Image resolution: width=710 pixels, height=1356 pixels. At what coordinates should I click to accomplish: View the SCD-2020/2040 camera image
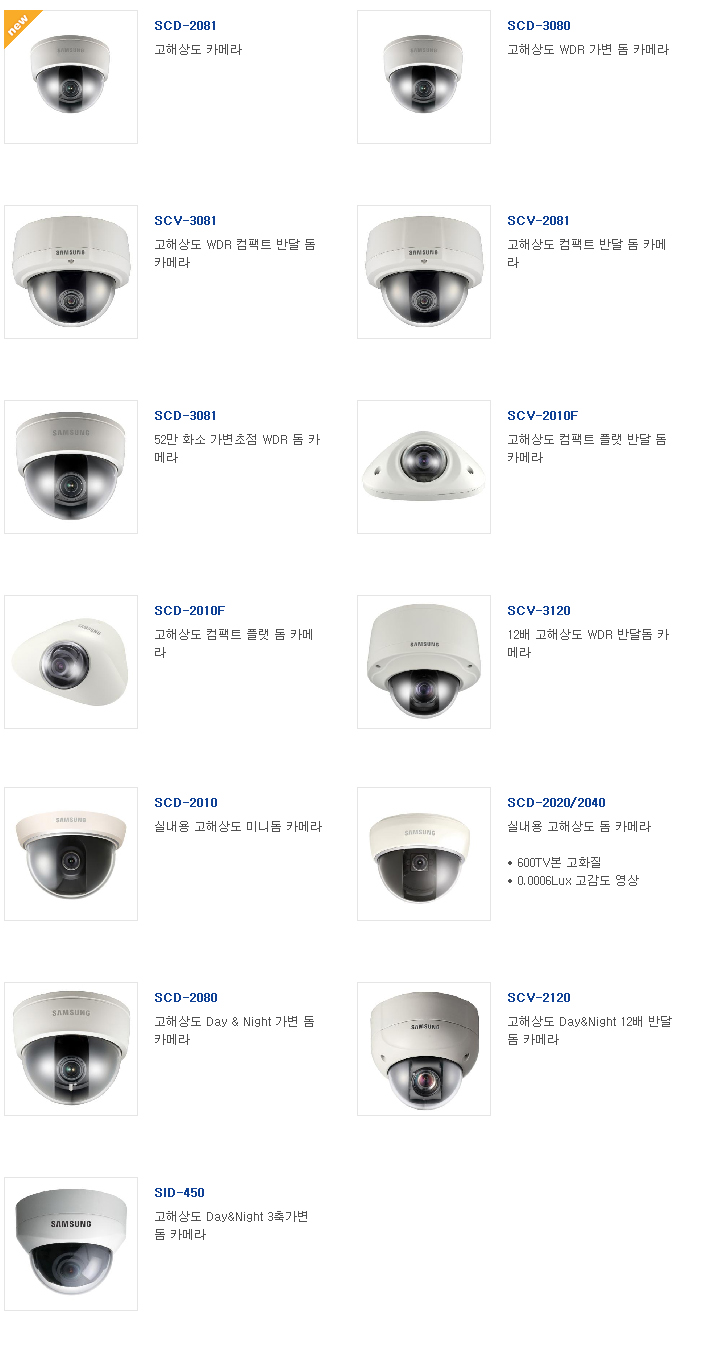pyautogui.click(x=423, y=854)
